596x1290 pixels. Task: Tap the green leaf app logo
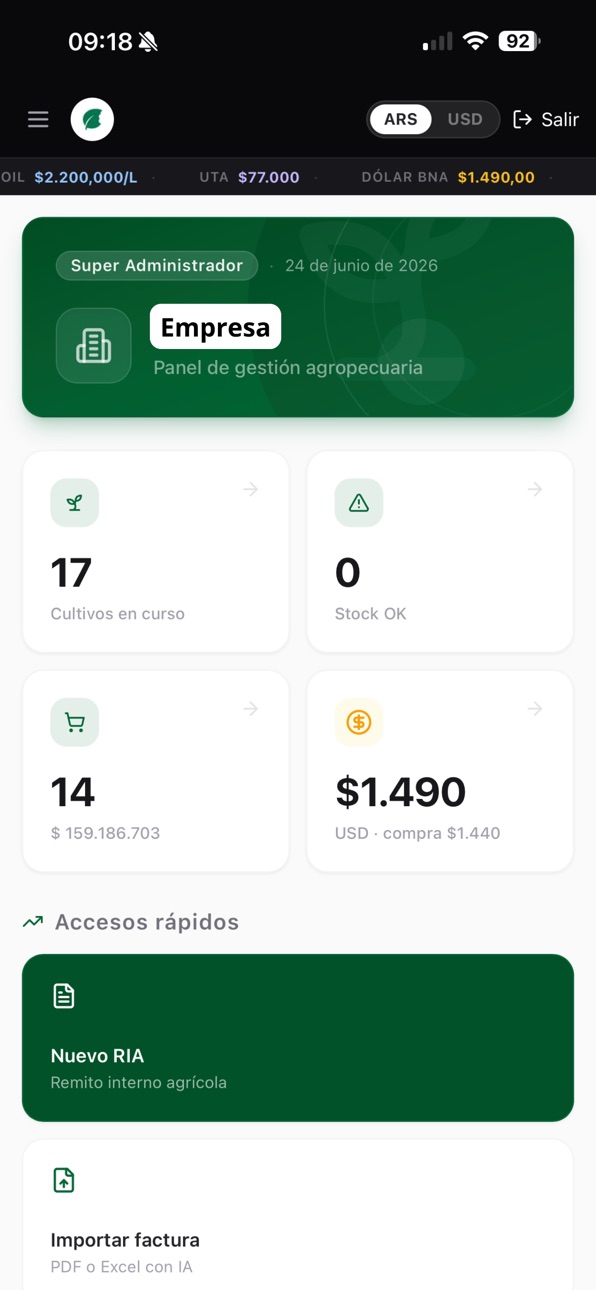point(92,120)
